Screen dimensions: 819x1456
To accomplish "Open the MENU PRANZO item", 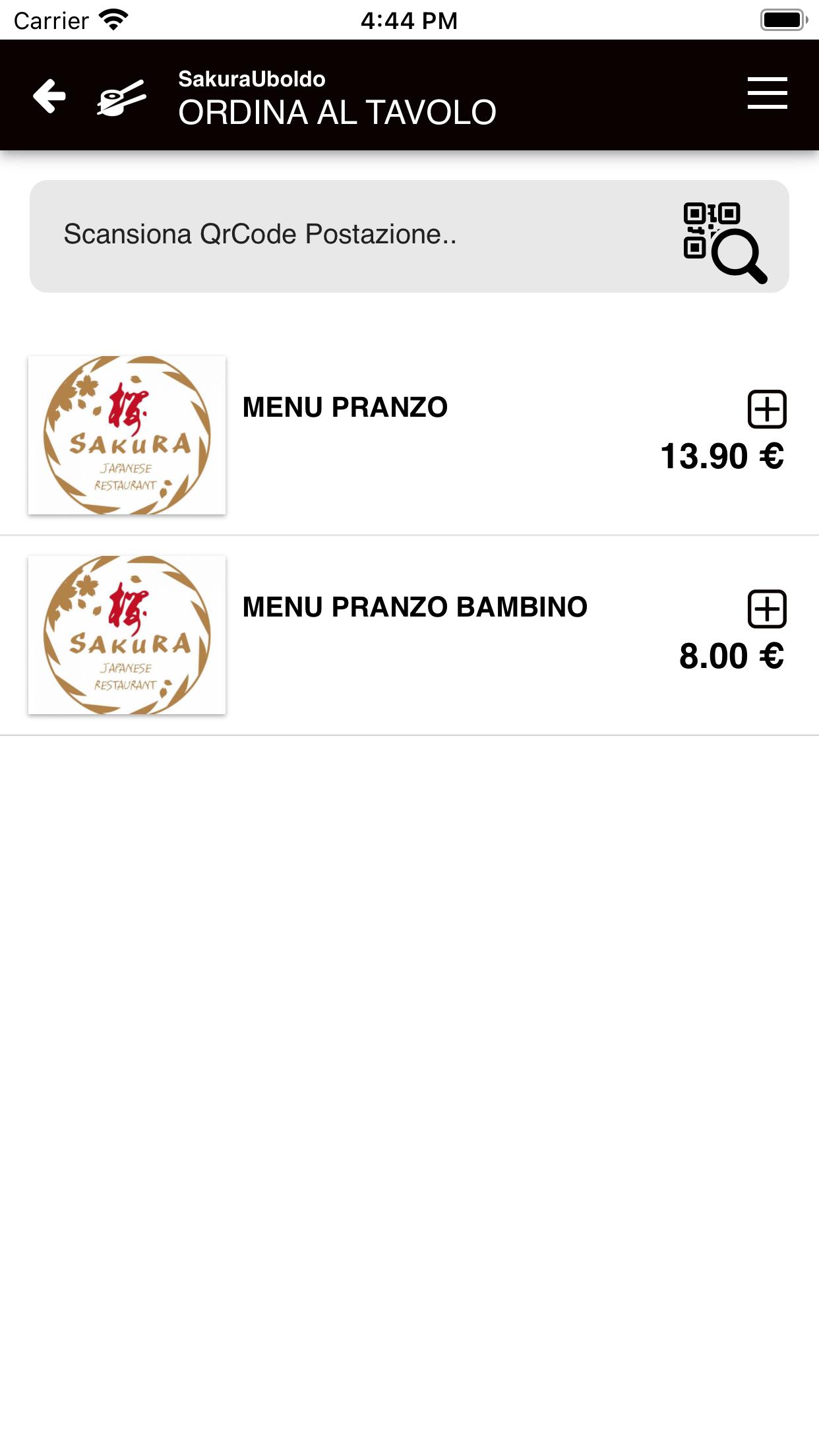I will (409, 435).
